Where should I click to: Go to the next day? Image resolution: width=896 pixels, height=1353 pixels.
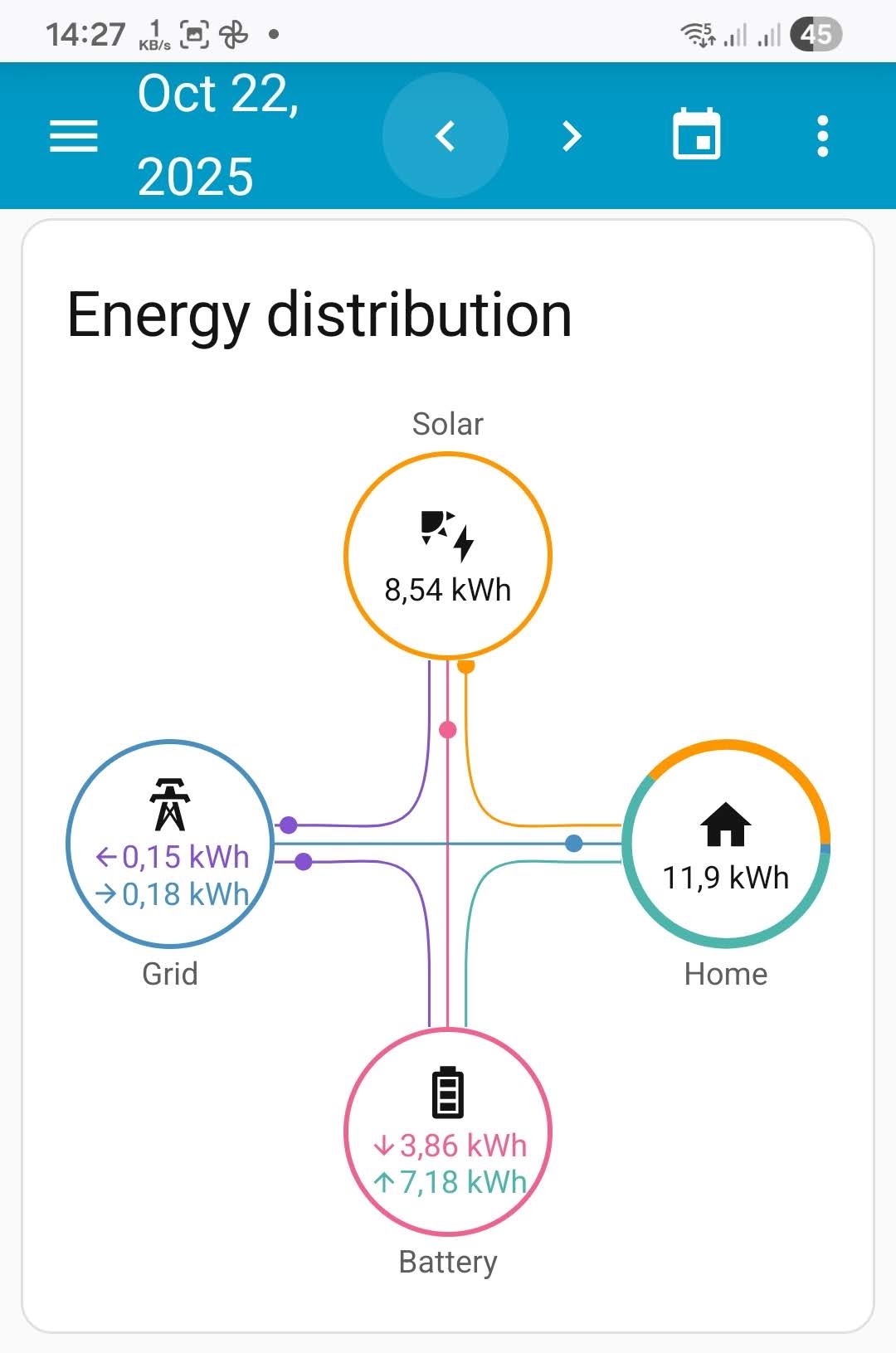572,136
